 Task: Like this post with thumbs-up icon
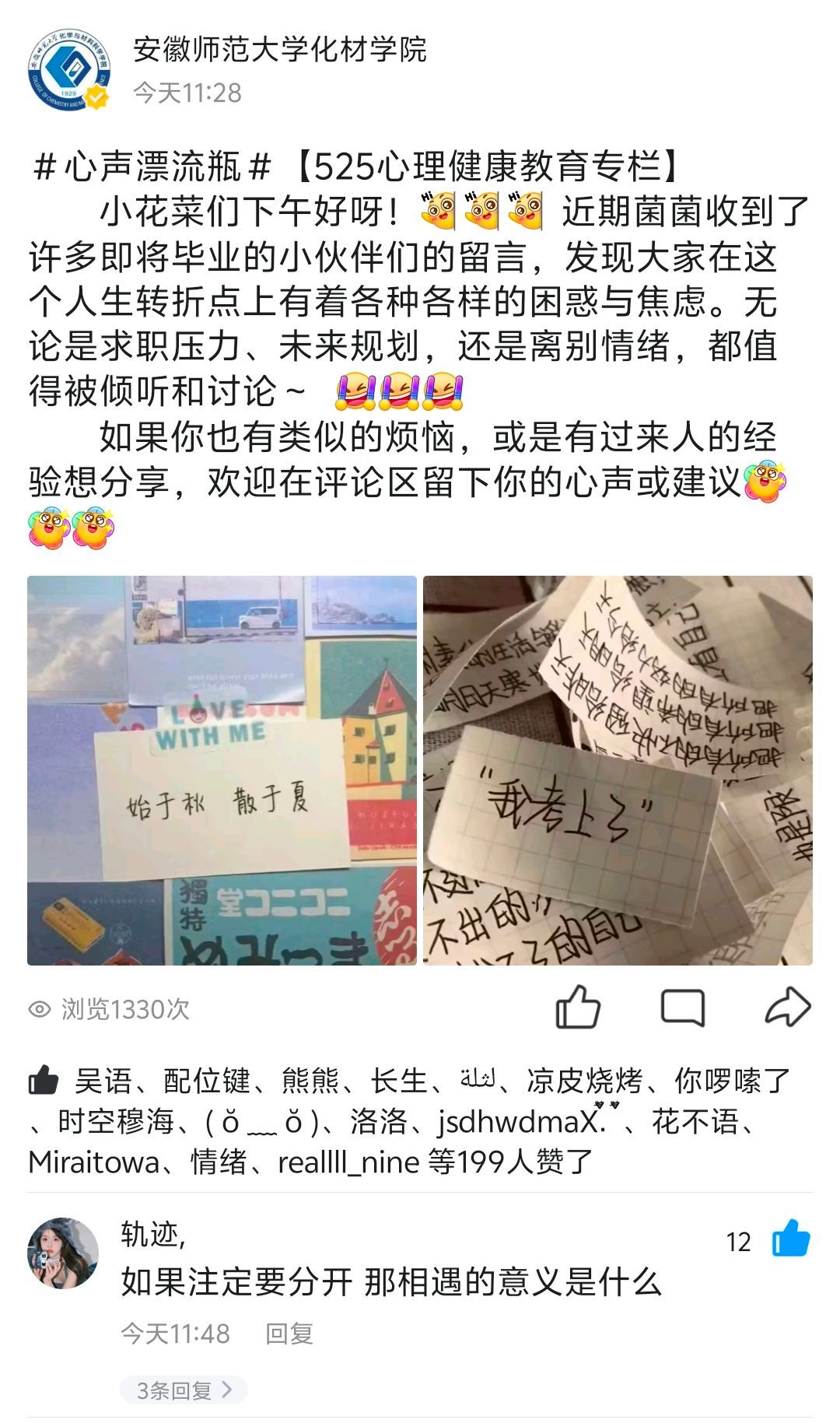(x=578, y=1008)
